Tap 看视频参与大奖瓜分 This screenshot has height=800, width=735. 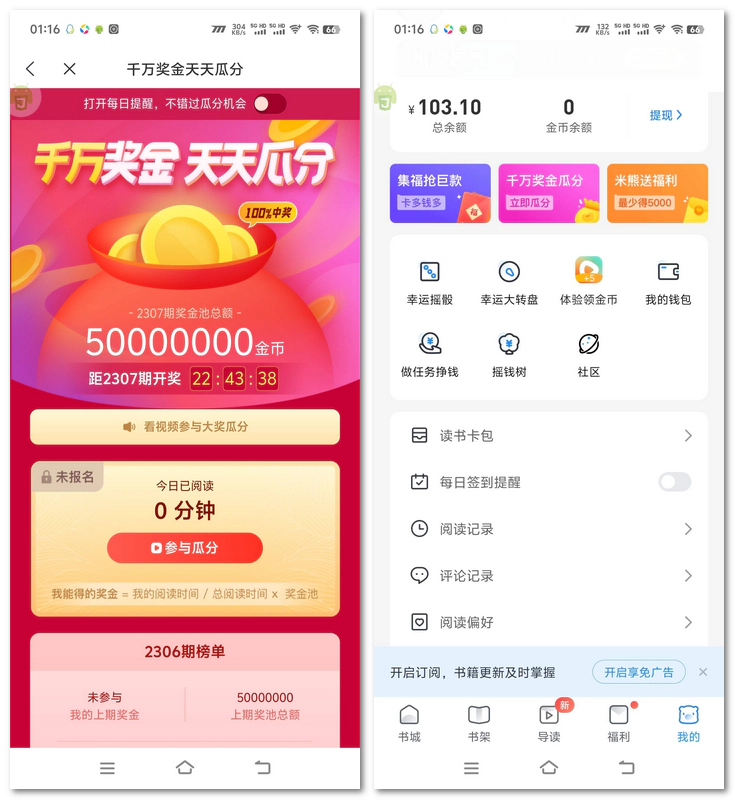click(185, 426)
